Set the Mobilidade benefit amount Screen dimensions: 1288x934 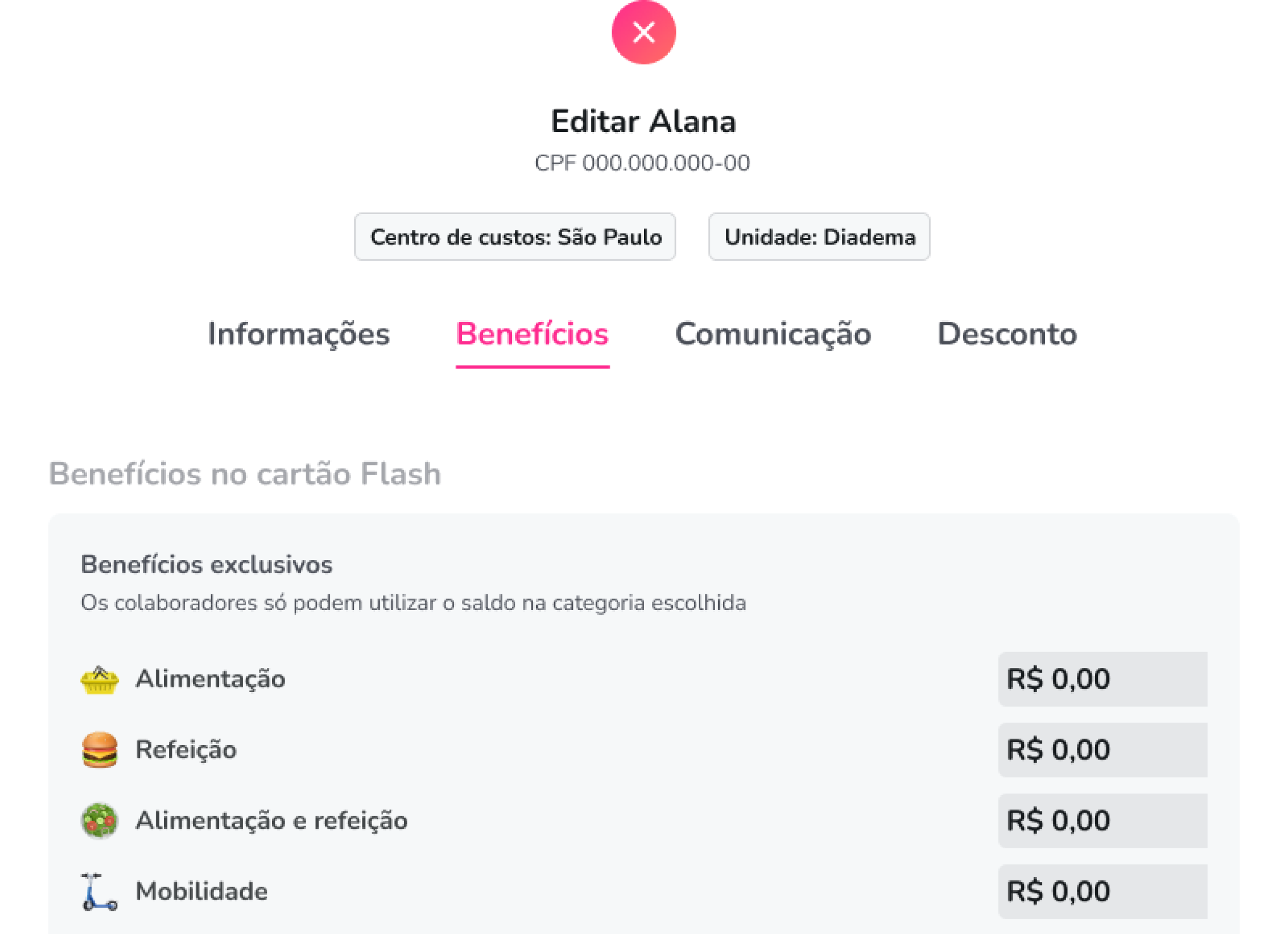tap(1102, 891)
